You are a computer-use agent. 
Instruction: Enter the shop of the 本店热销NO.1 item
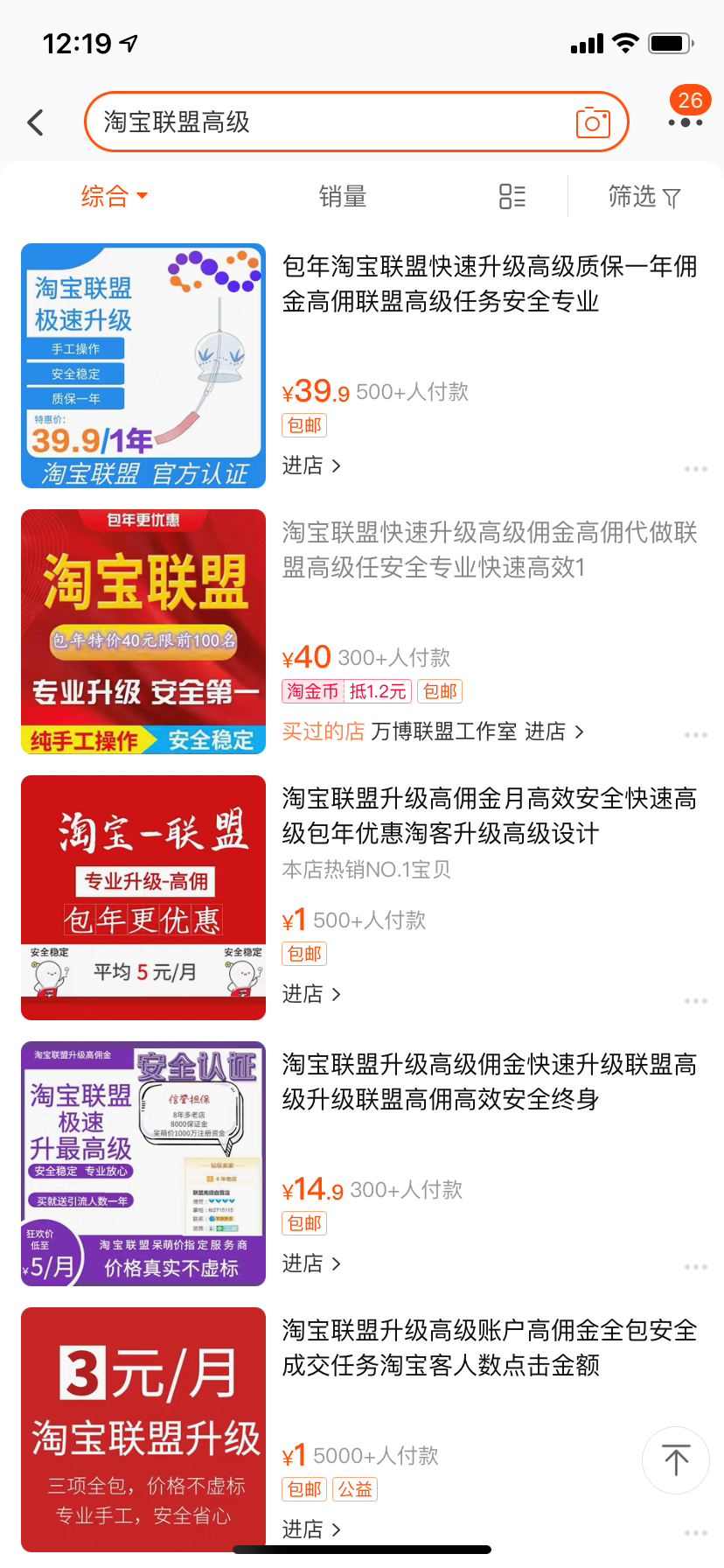click(x=311, y=994)
